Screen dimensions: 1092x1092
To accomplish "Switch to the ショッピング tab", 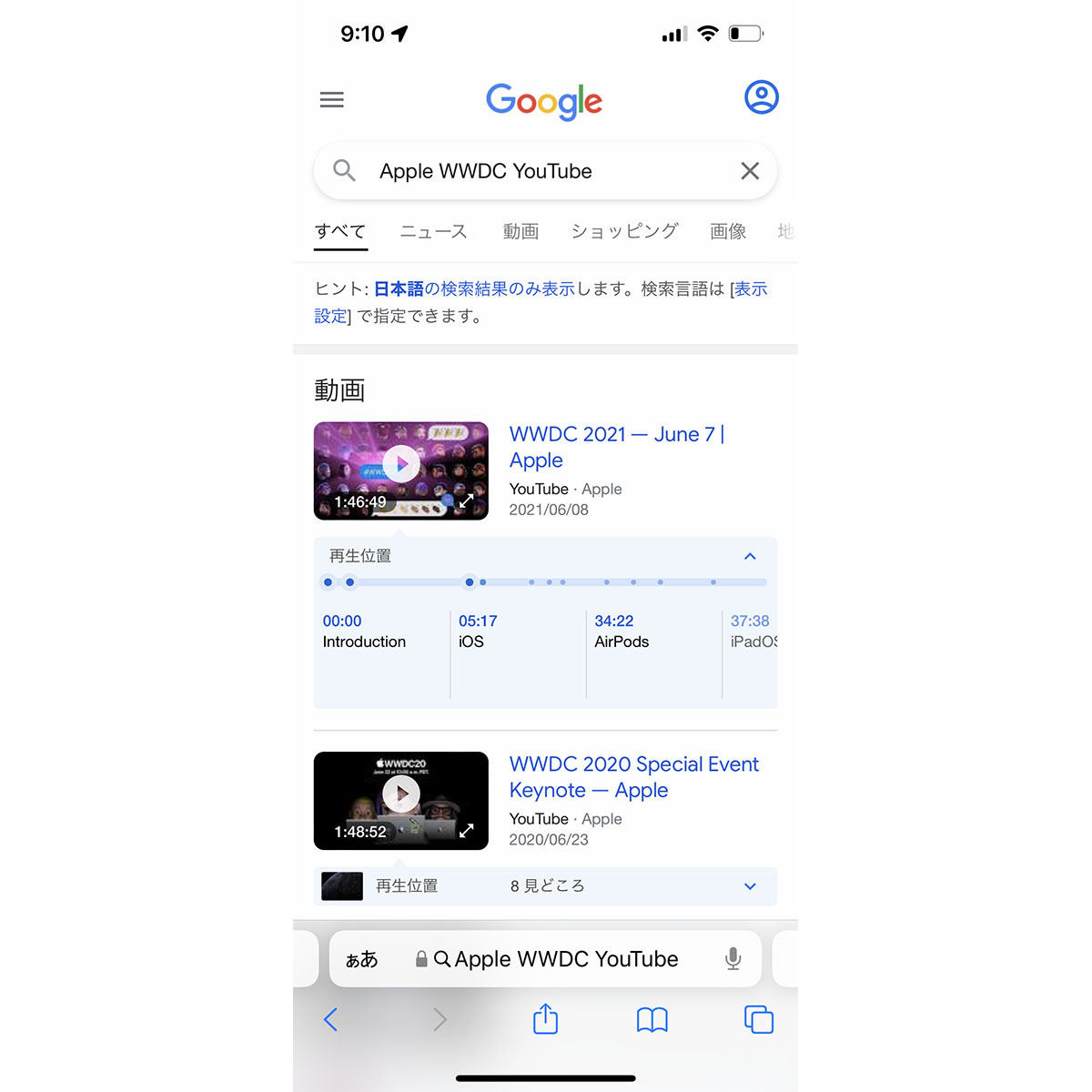I will tap(624, 231).
